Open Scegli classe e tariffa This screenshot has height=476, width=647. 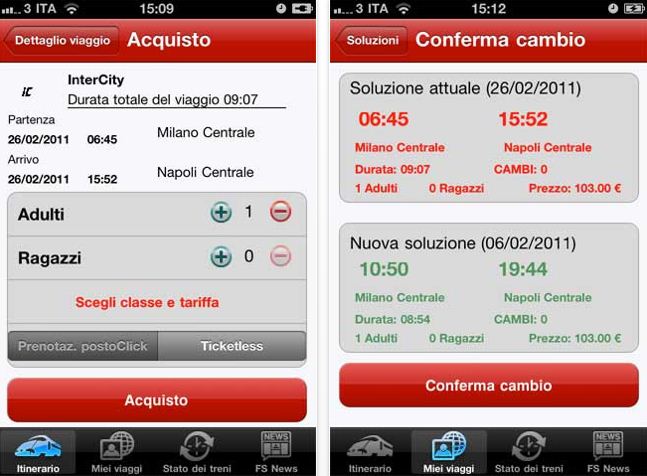click(x=147, y=302)
